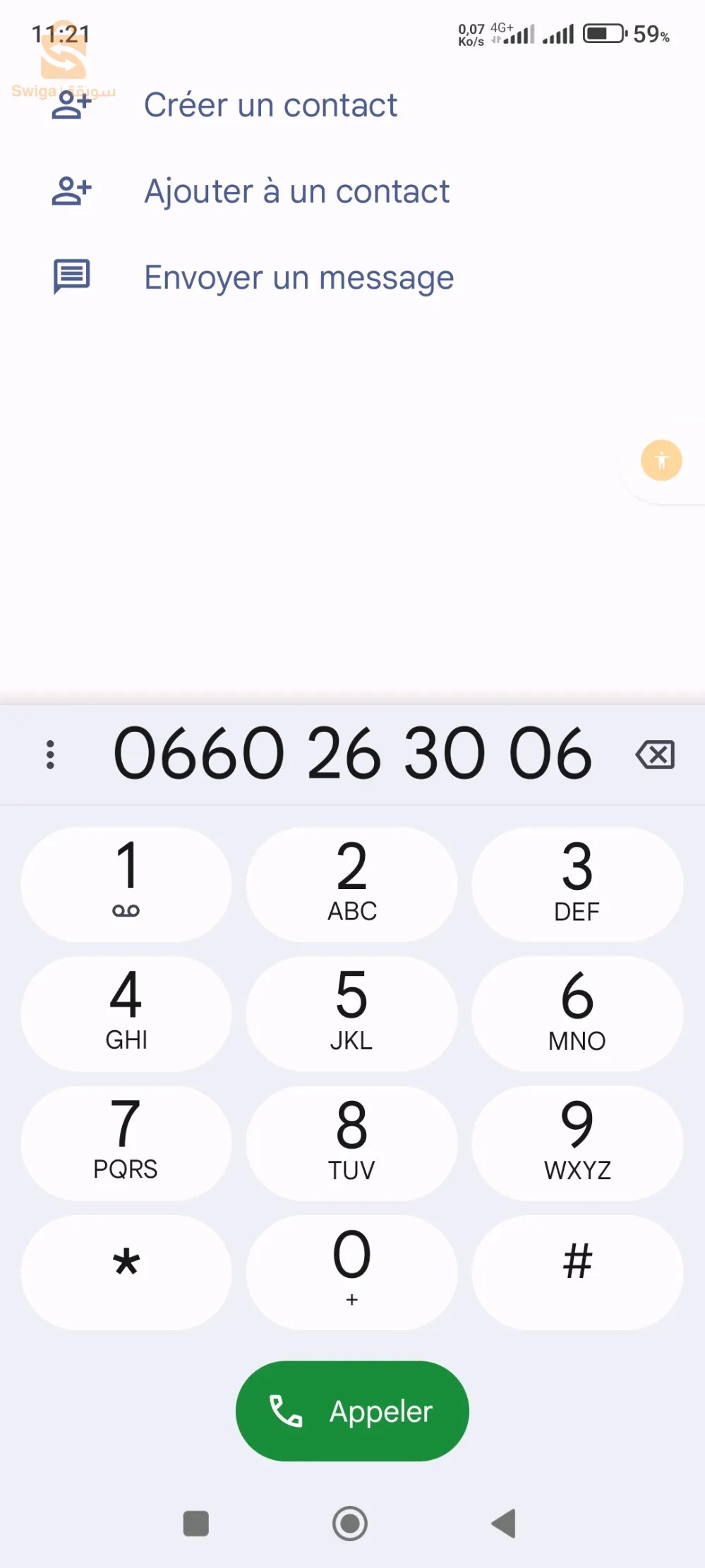Viewport: 705px width, 1568px height.
Task: Hit the 5 JKL key
Action: coord(351,1013)
